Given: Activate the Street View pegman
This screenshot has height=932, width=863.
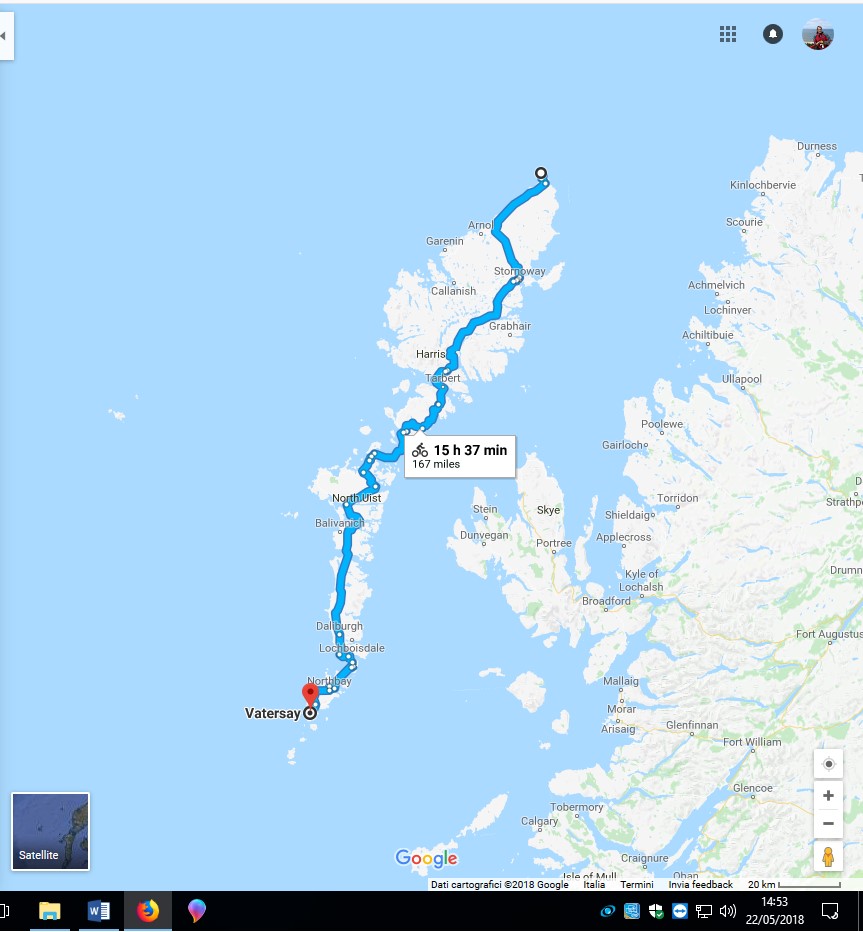Looking at the screenshot, I should (x=828, y=857).
